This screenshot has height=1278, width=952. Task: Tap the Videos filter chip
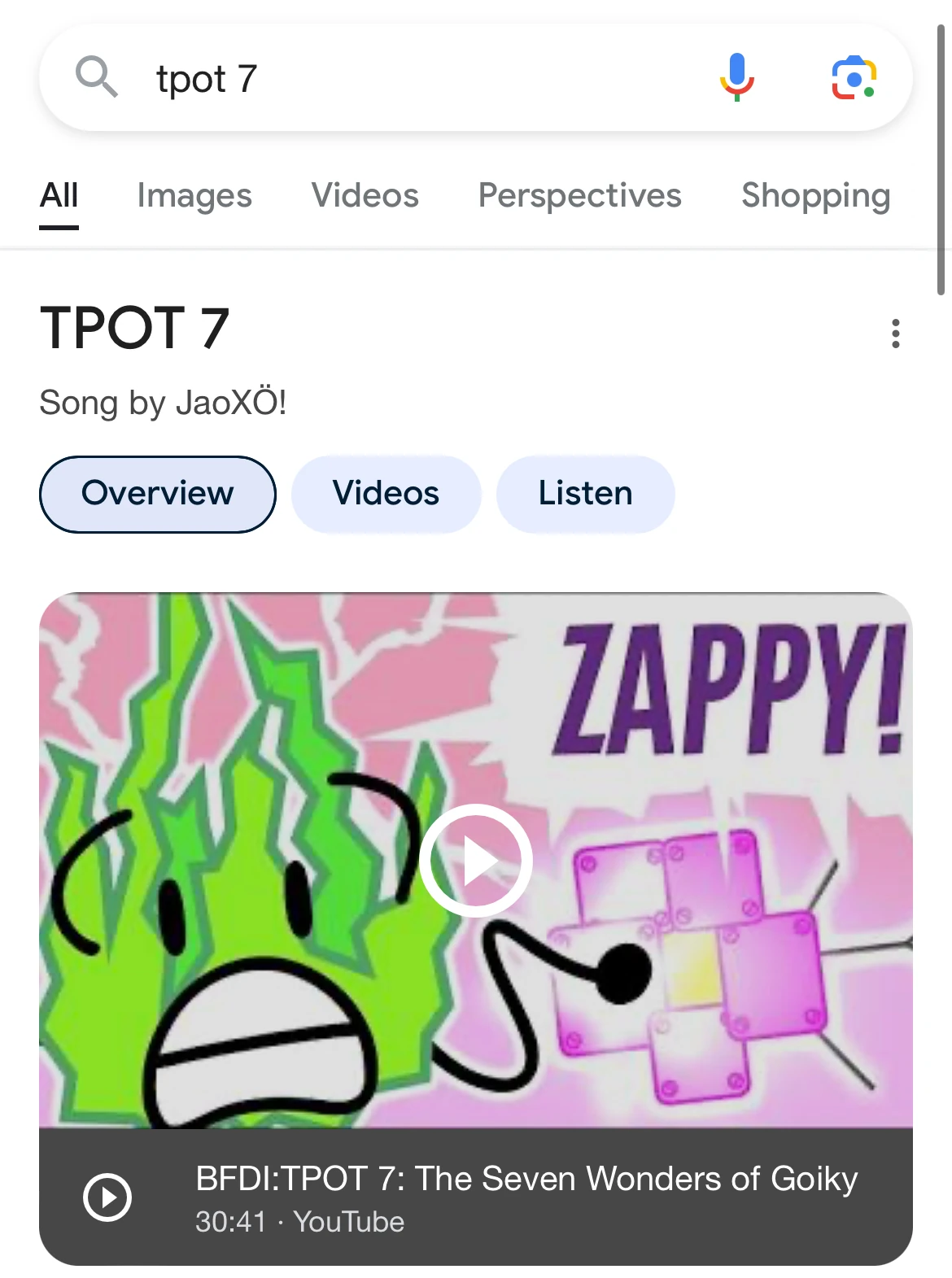click(x=386, y=493)
